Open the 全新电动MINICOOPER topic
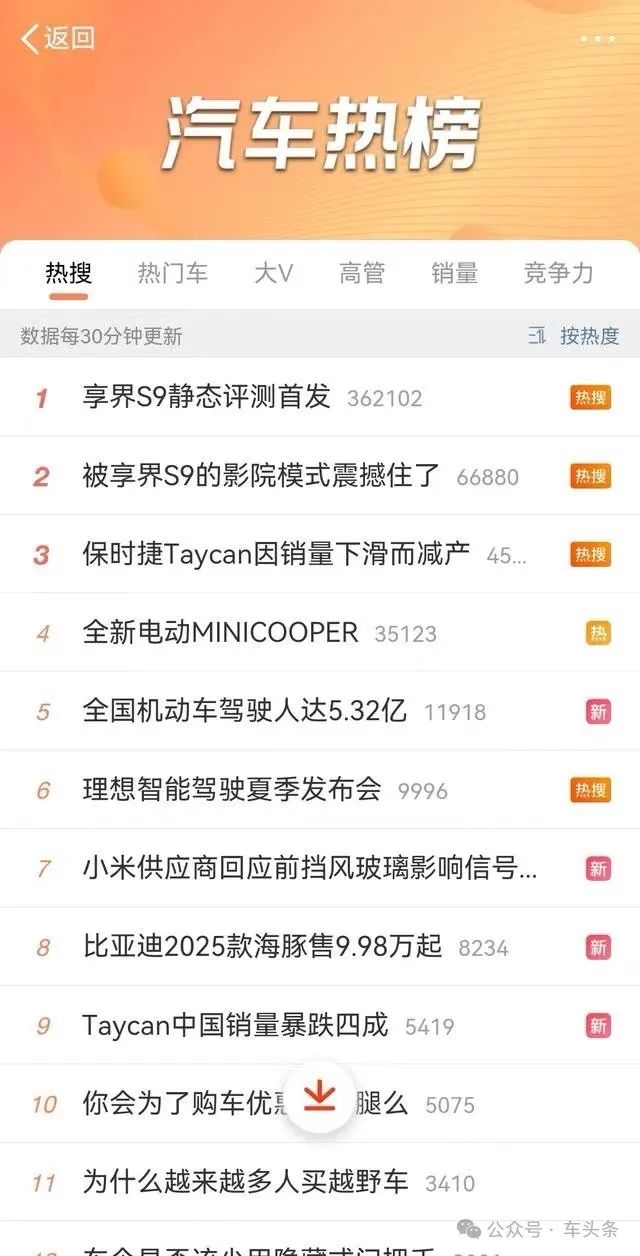The width and height of the screenshot is (640, 1256). (x=320, y=633)
